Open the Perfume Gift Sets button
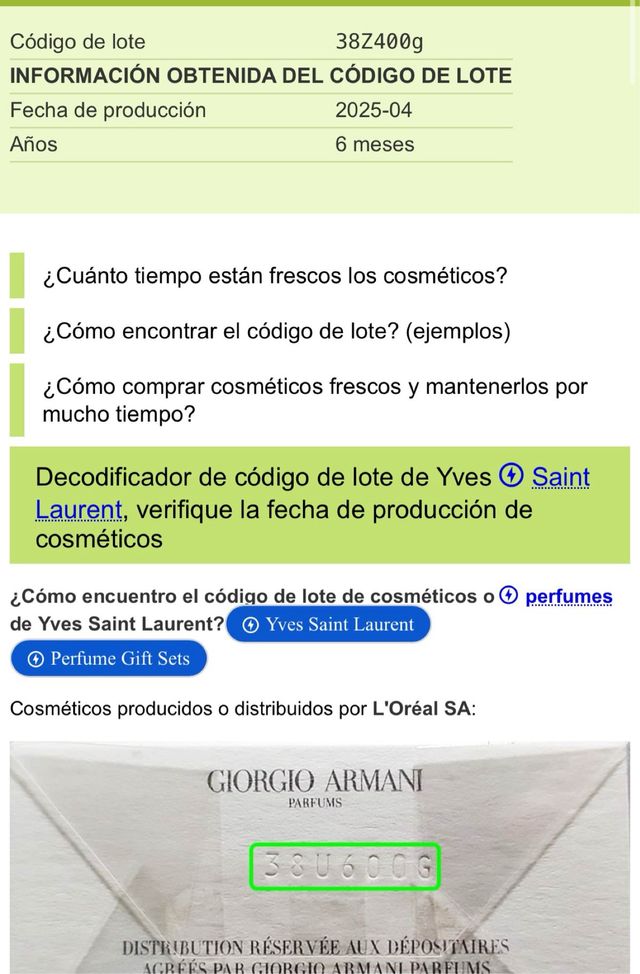Image resolution: width=640 pixels, height=974 pixels. coord(108,659)
